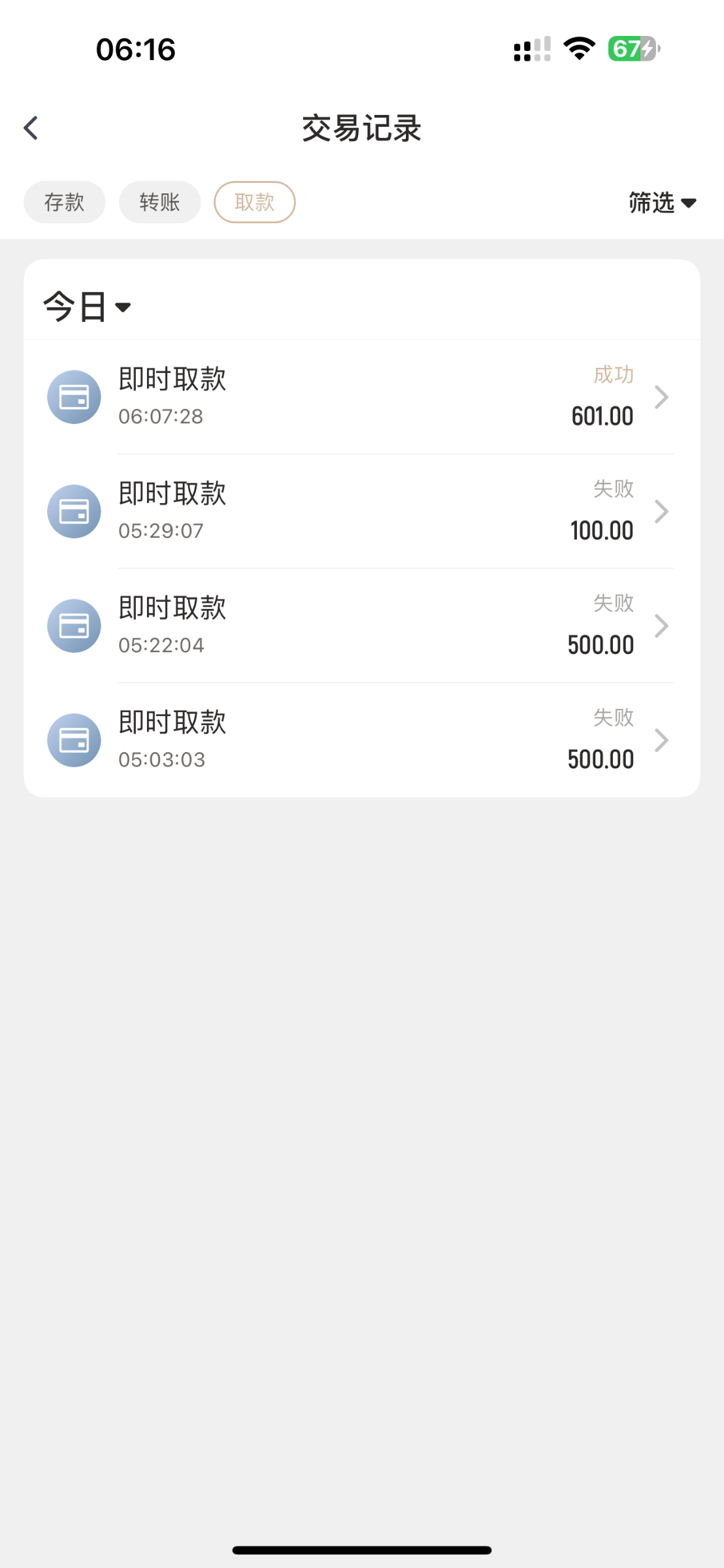
Task: Switch to the 存款 filter chip
Action: (x=64, y=203)
